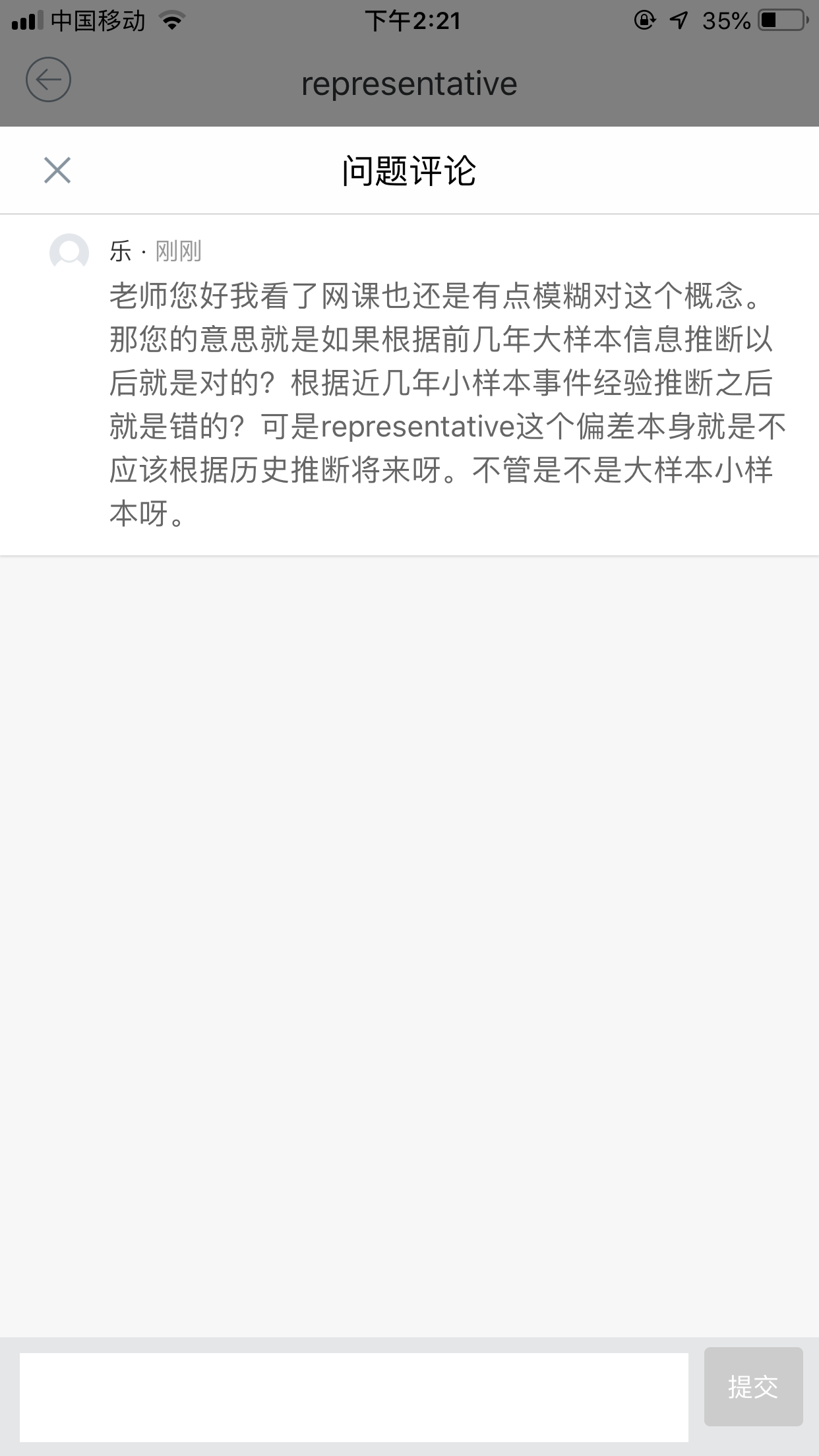Image resolution: width=819 pixels, height=1456 pixels.
Task: Submit the comment with 提交
Action: 753,1387
